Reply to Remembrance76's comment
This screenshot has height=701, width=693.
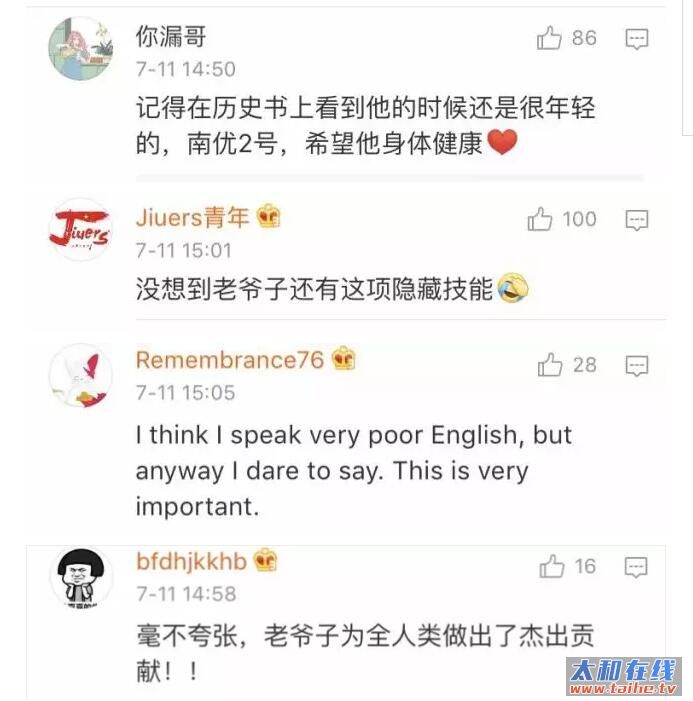point(637,366)
